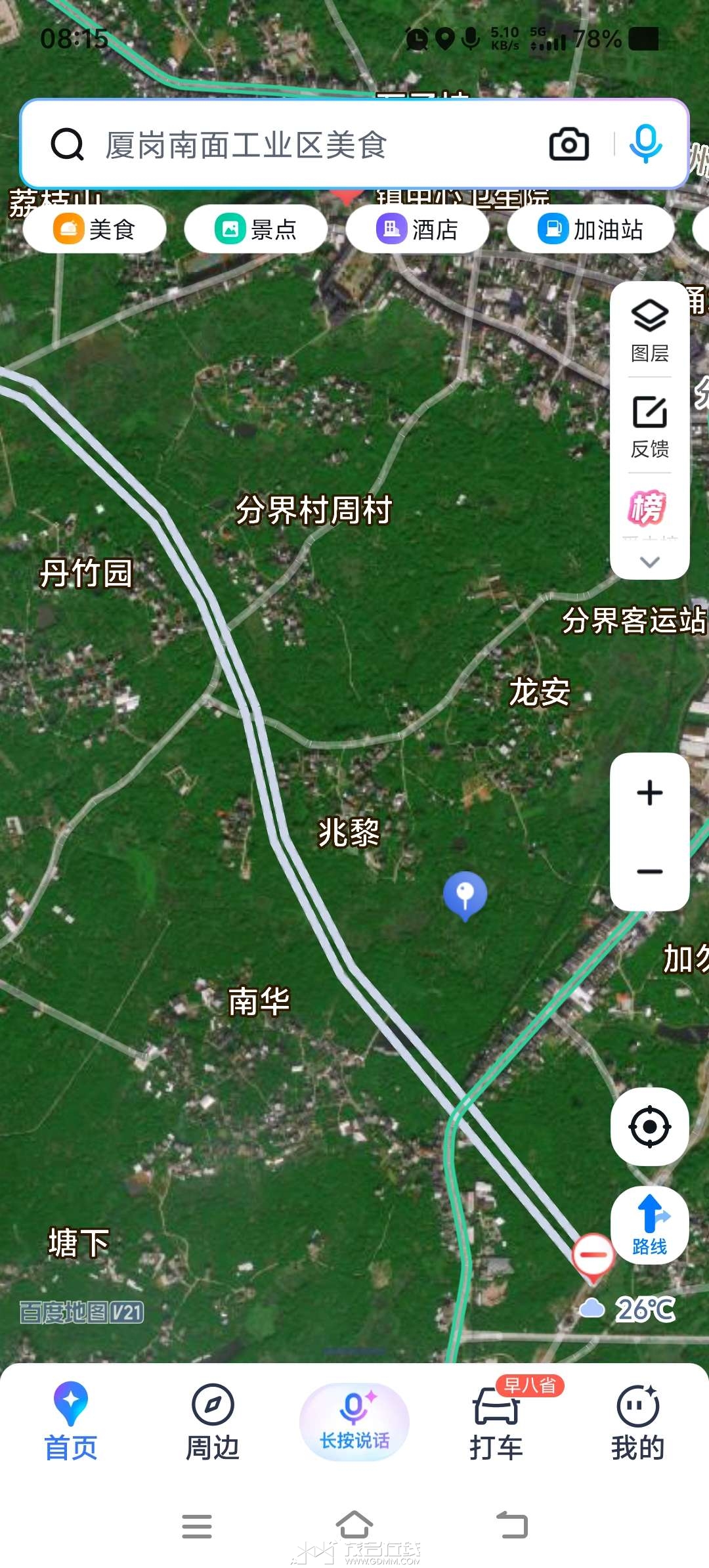Image resolution: width=709 pixels, height=1568 pixels.
Task: Open the 榜 rankings entry
Action: click(x=649, y=508)
